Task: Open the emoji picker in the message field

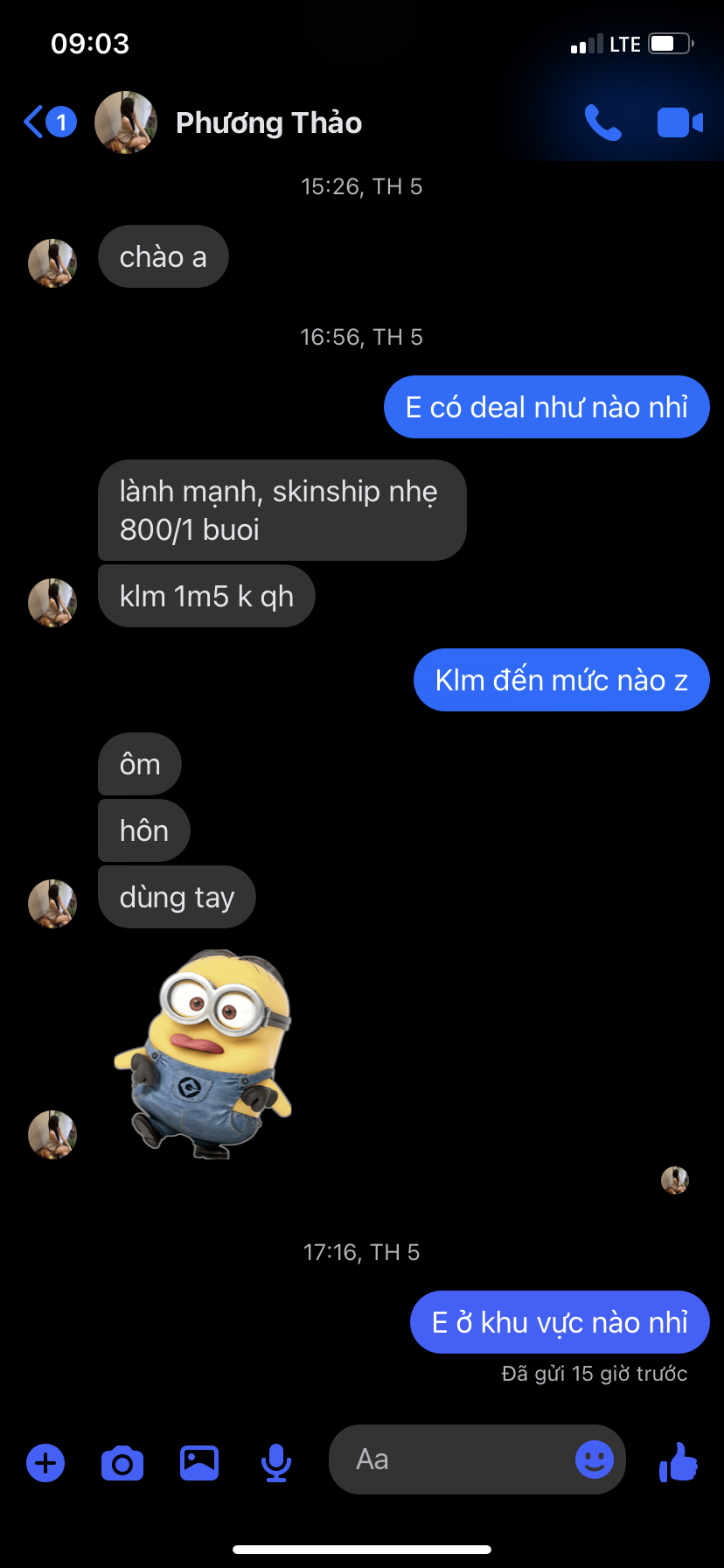Action: tap(595, 1459)
